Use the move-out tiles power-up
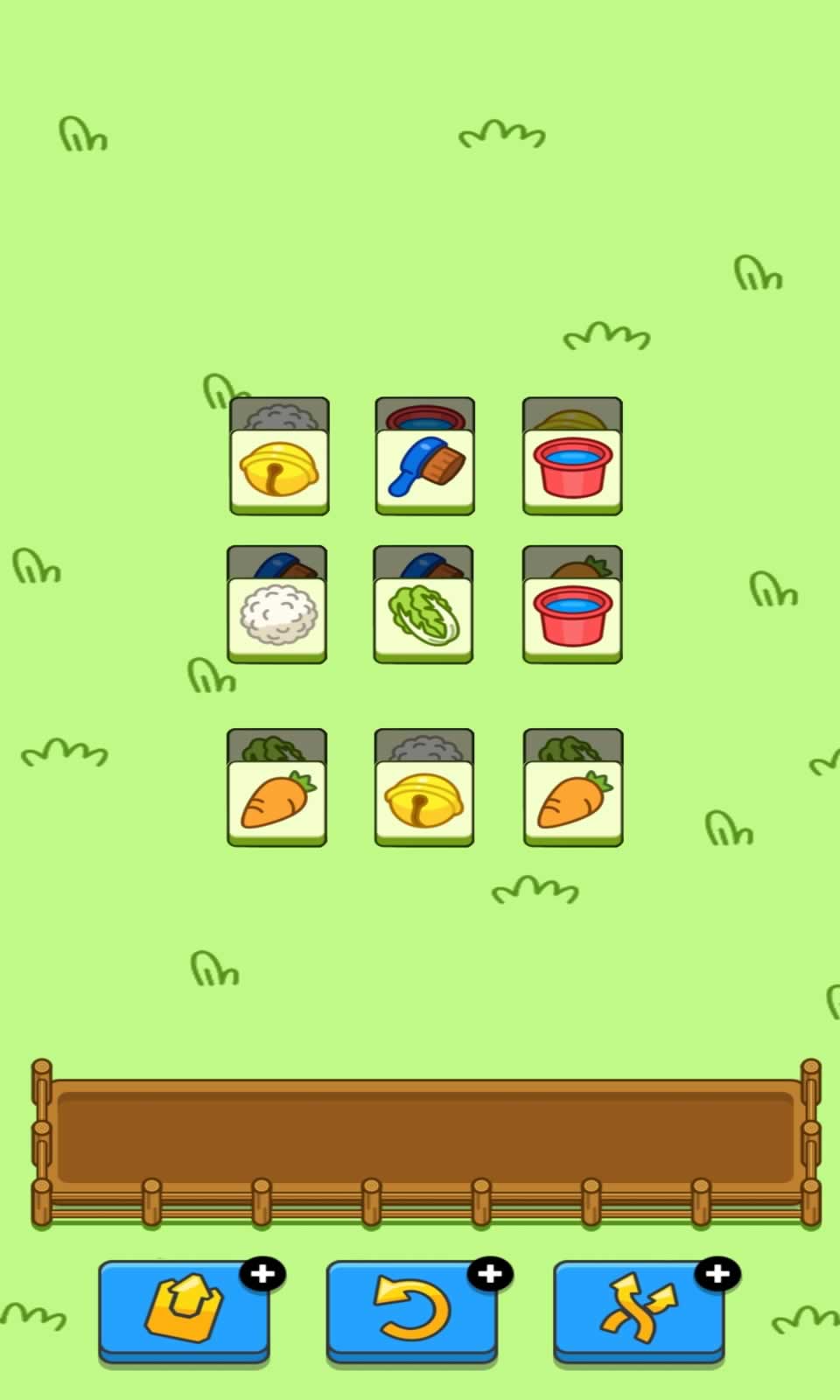The image size is (840, 1400). coord(184,1310)
